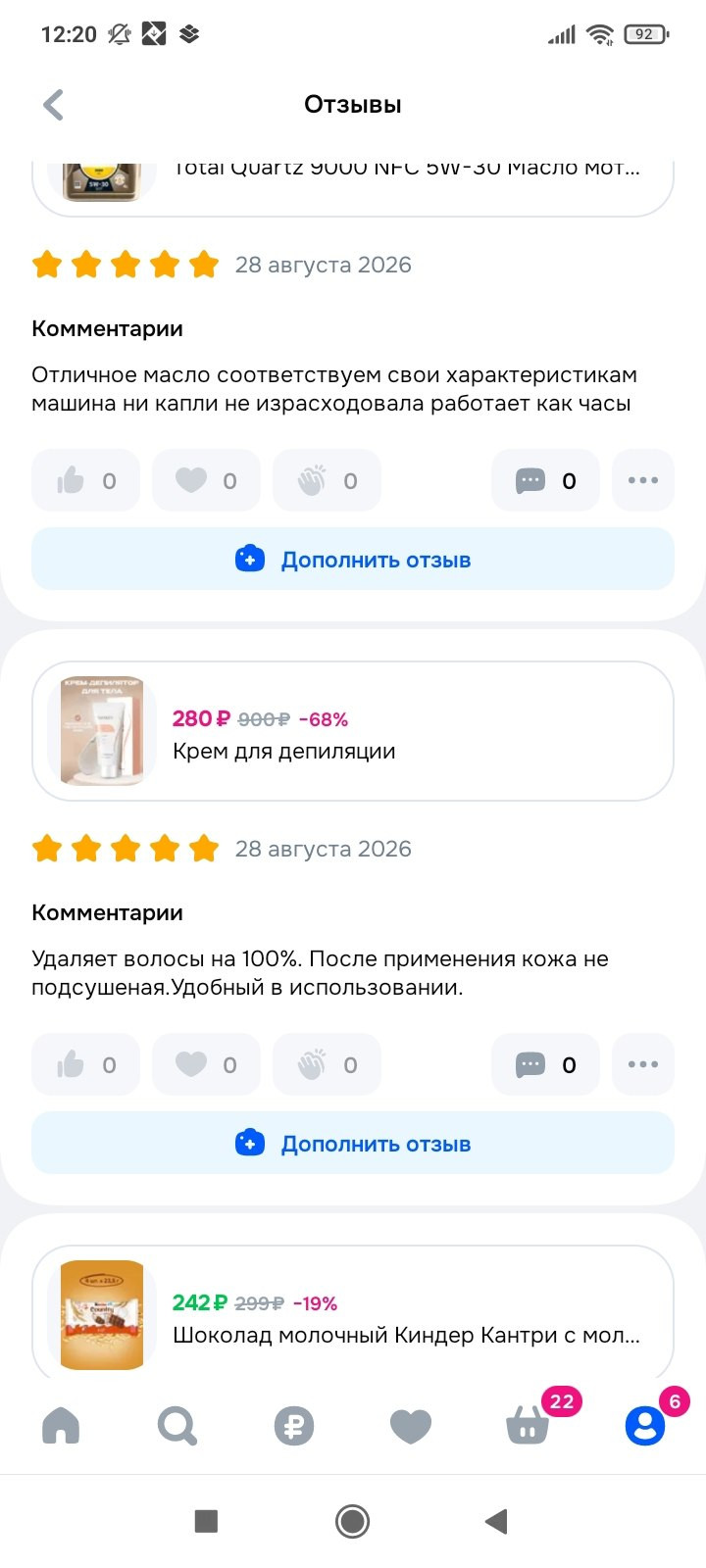This screenshot has height=1568, width=706.
Task: Open more options for the depilation cream review
Action: pos(643,1064)
